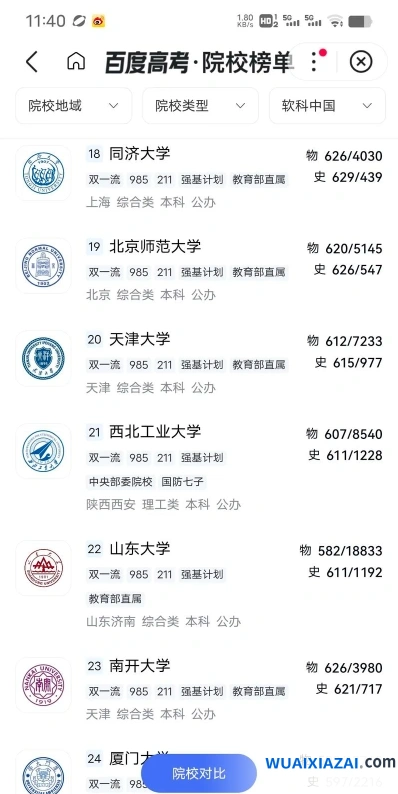The height and width of the screenshot is (794, 398).
Task: Go back with the arrow icon
Action: click(x=32, y=62)
